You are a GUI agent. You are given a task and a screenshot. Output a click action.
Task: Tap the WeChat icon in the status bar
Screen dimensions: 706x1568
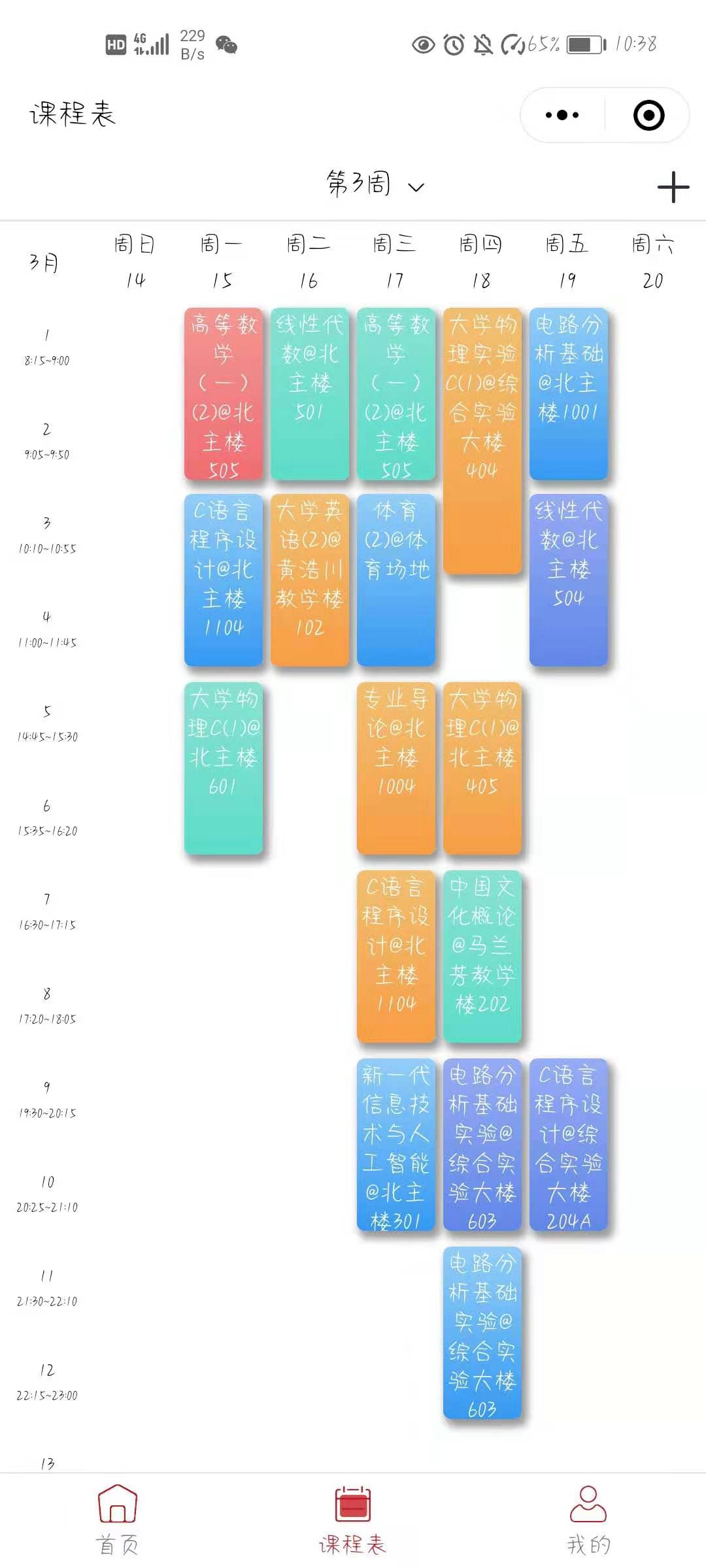(x=227, y=47)
